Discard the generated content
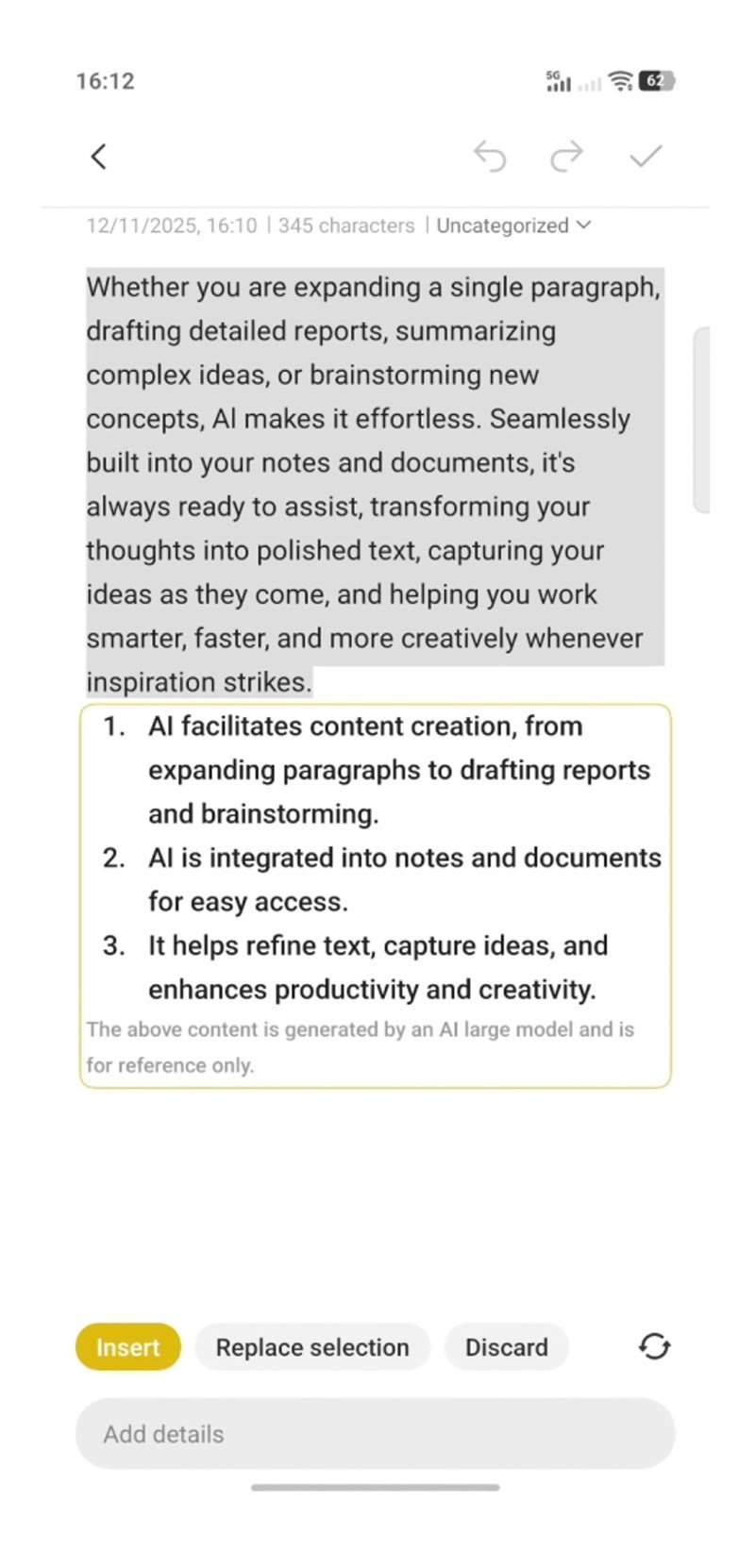Screen dimensions: 755x1568 tap(507, 1347)
